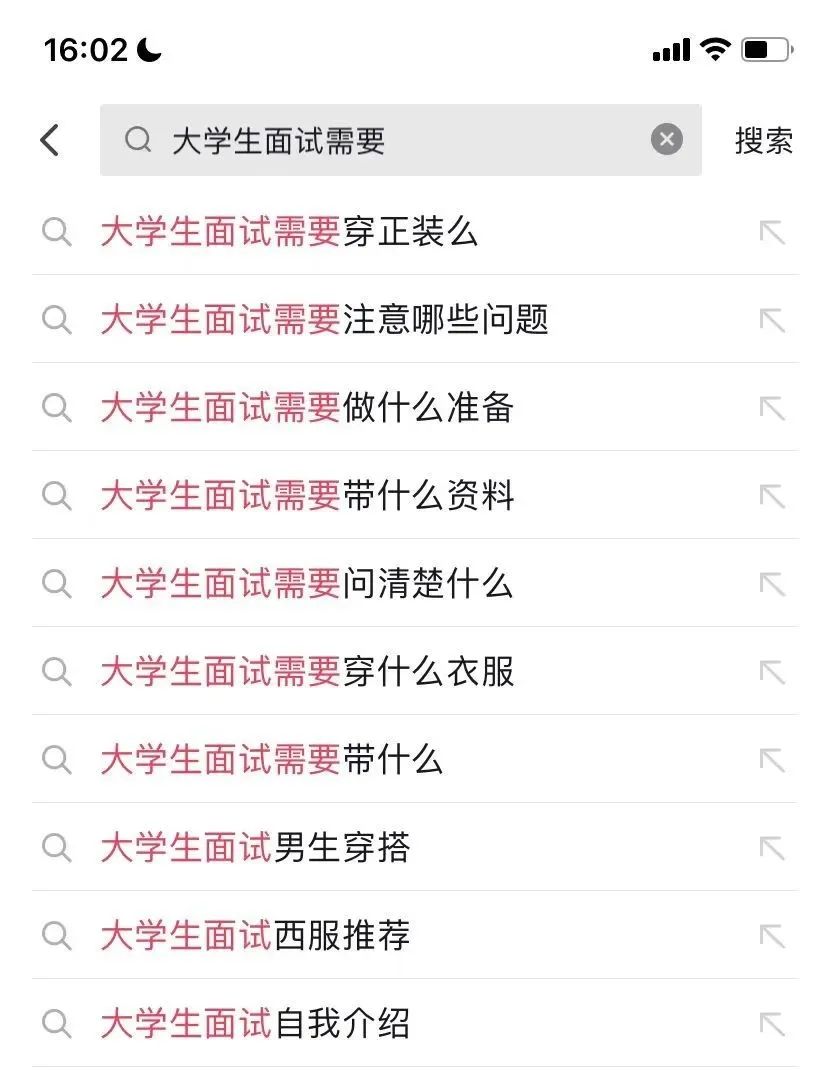Tap the back arrow to leave search
The image size is (828, 1070).
pyautogui.click(x=49, y=139)
